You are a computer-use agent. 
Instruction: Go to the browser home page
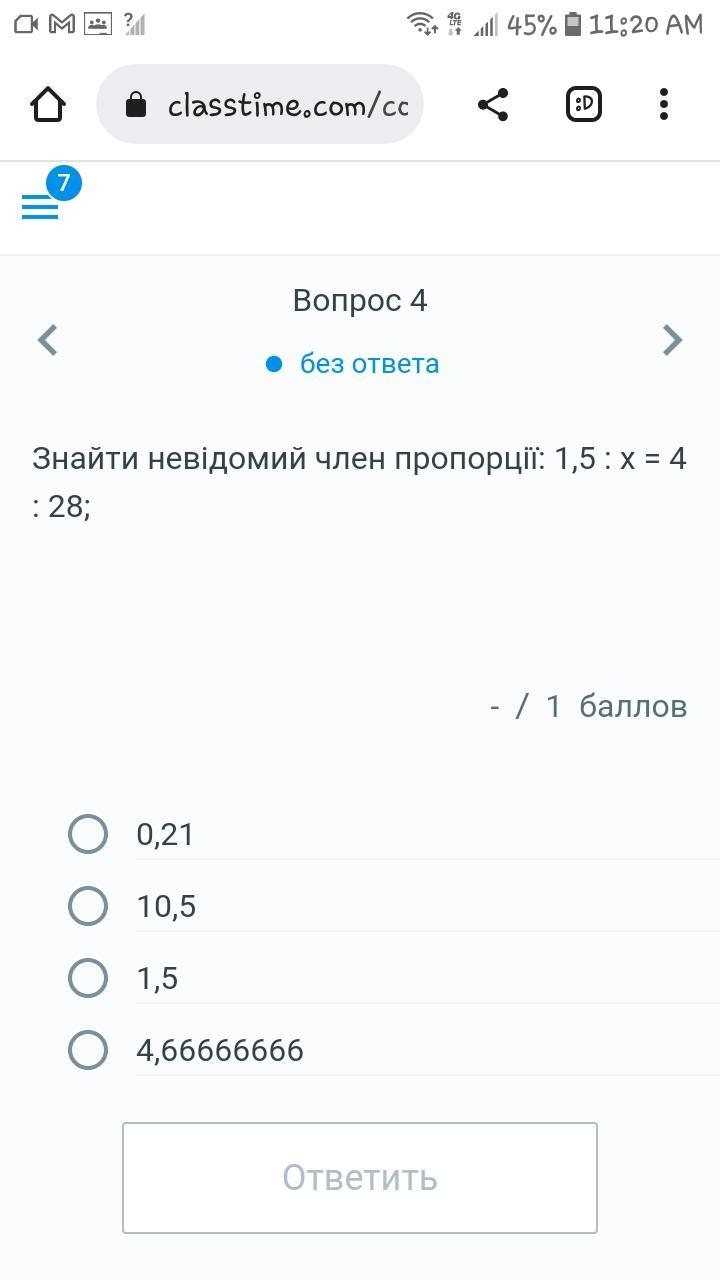coord(48,104)
